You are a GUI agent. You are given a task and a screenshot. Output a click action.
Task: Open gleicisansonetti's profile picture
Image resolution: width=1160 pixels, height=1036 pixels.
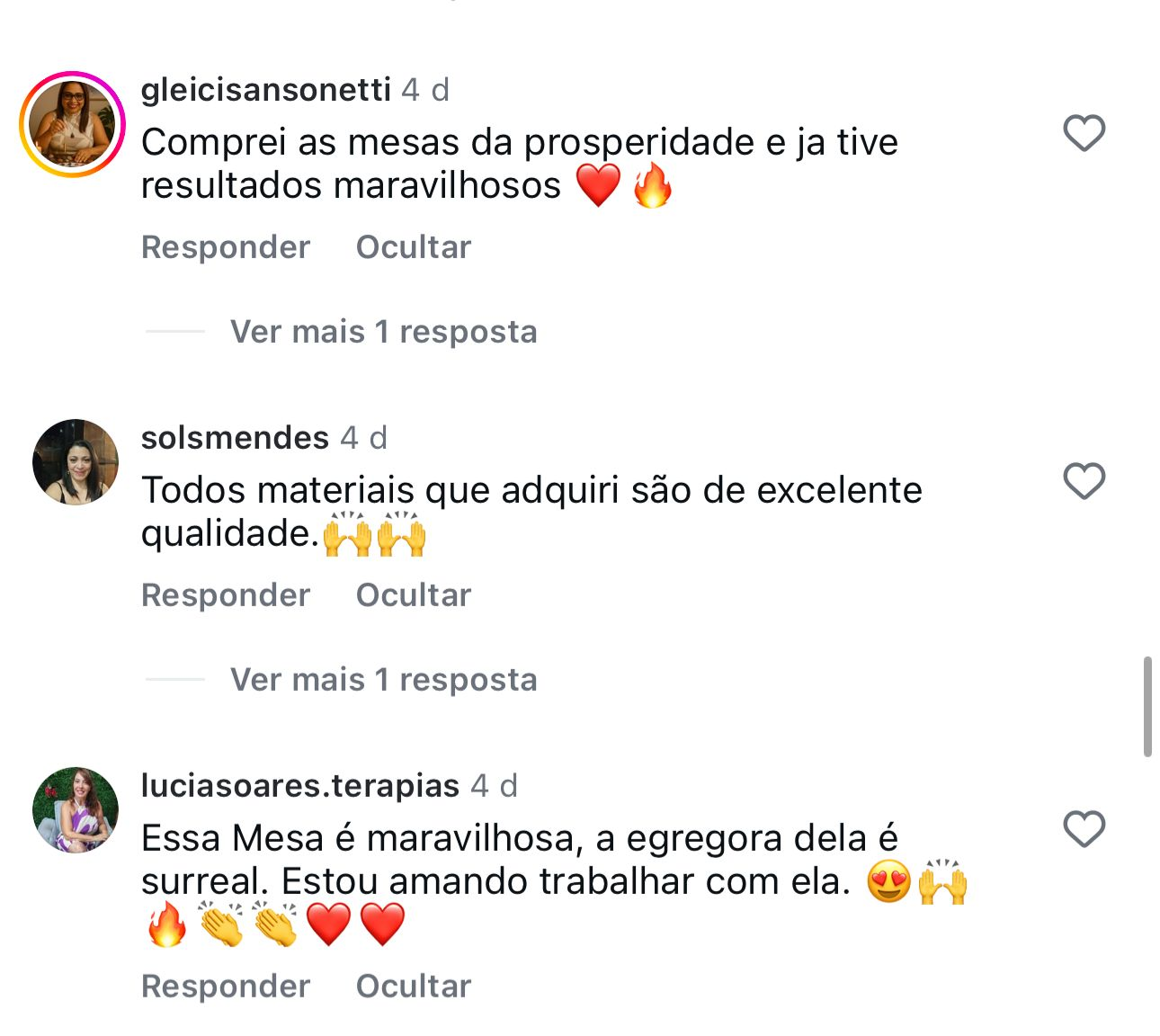73,124
